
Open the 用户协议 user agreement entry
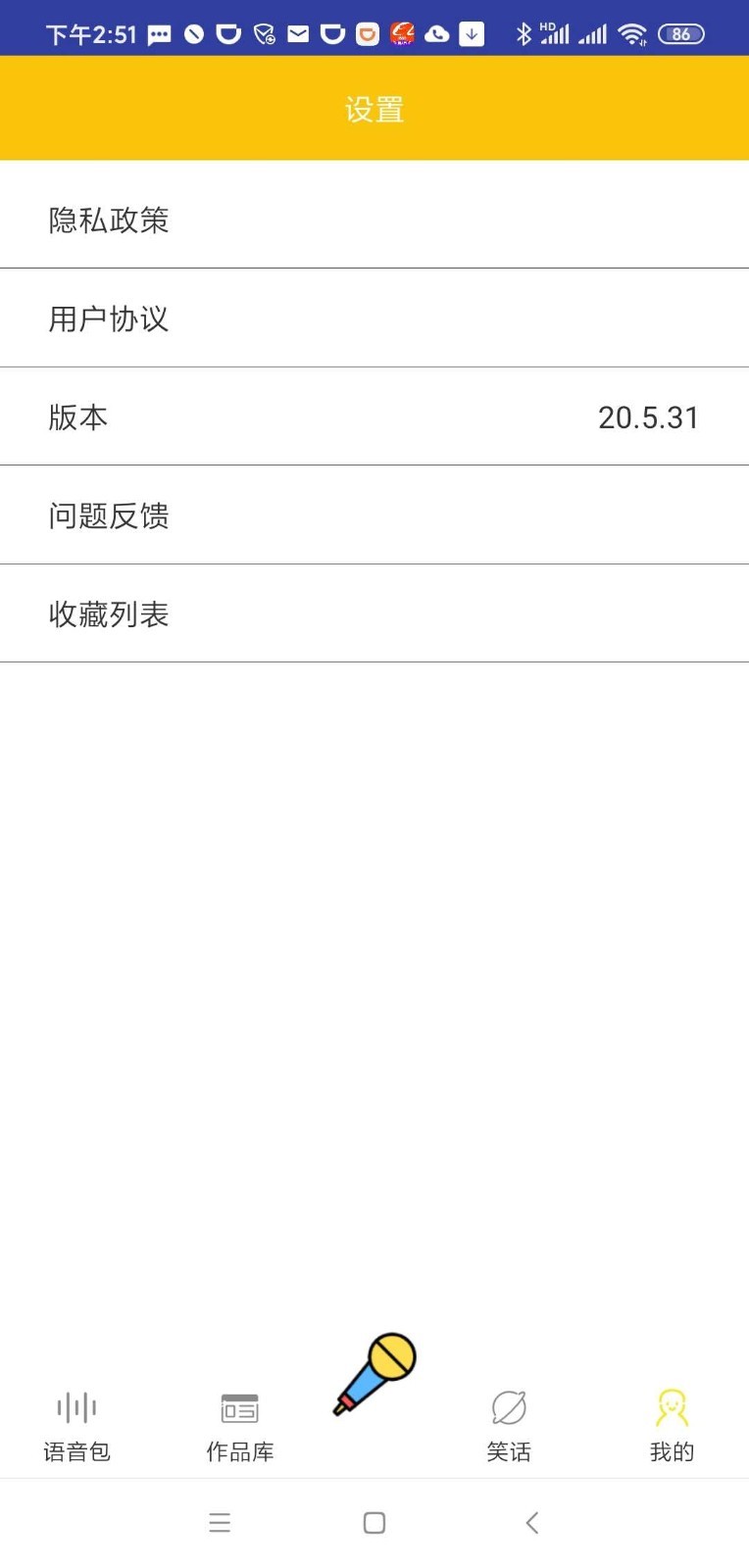[109, 318]
